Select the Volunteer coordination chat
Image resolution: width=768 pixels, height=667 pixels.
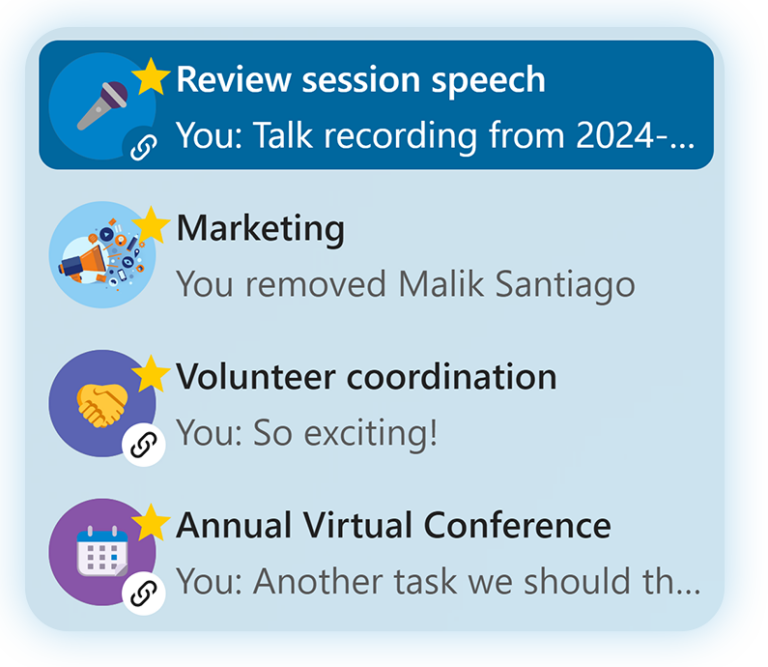pos(376,404)
